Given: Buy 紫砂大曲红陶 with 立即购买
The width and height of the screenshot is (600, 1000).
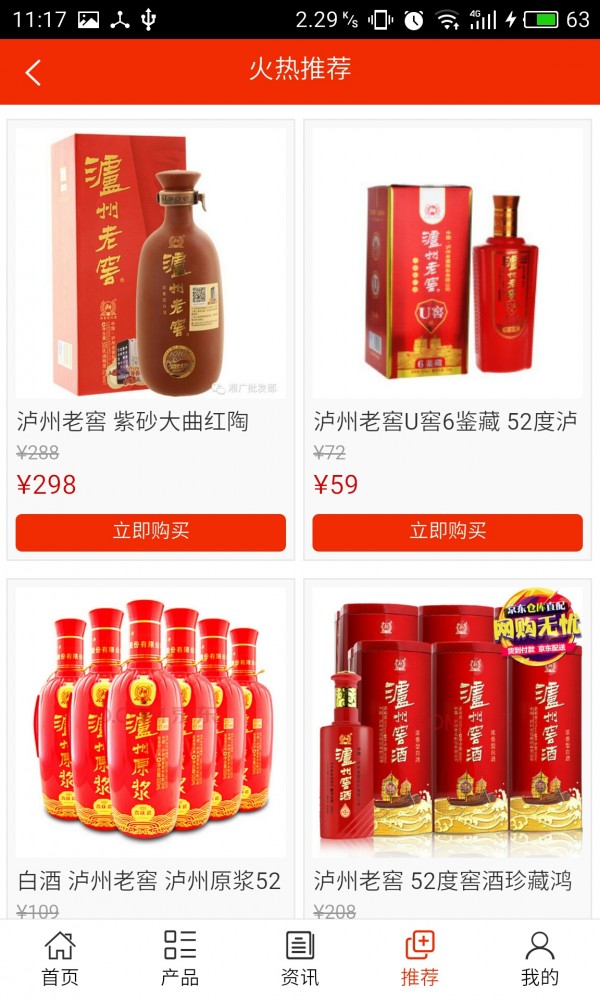Looking at the screenshot, I should tap(150, 532).
